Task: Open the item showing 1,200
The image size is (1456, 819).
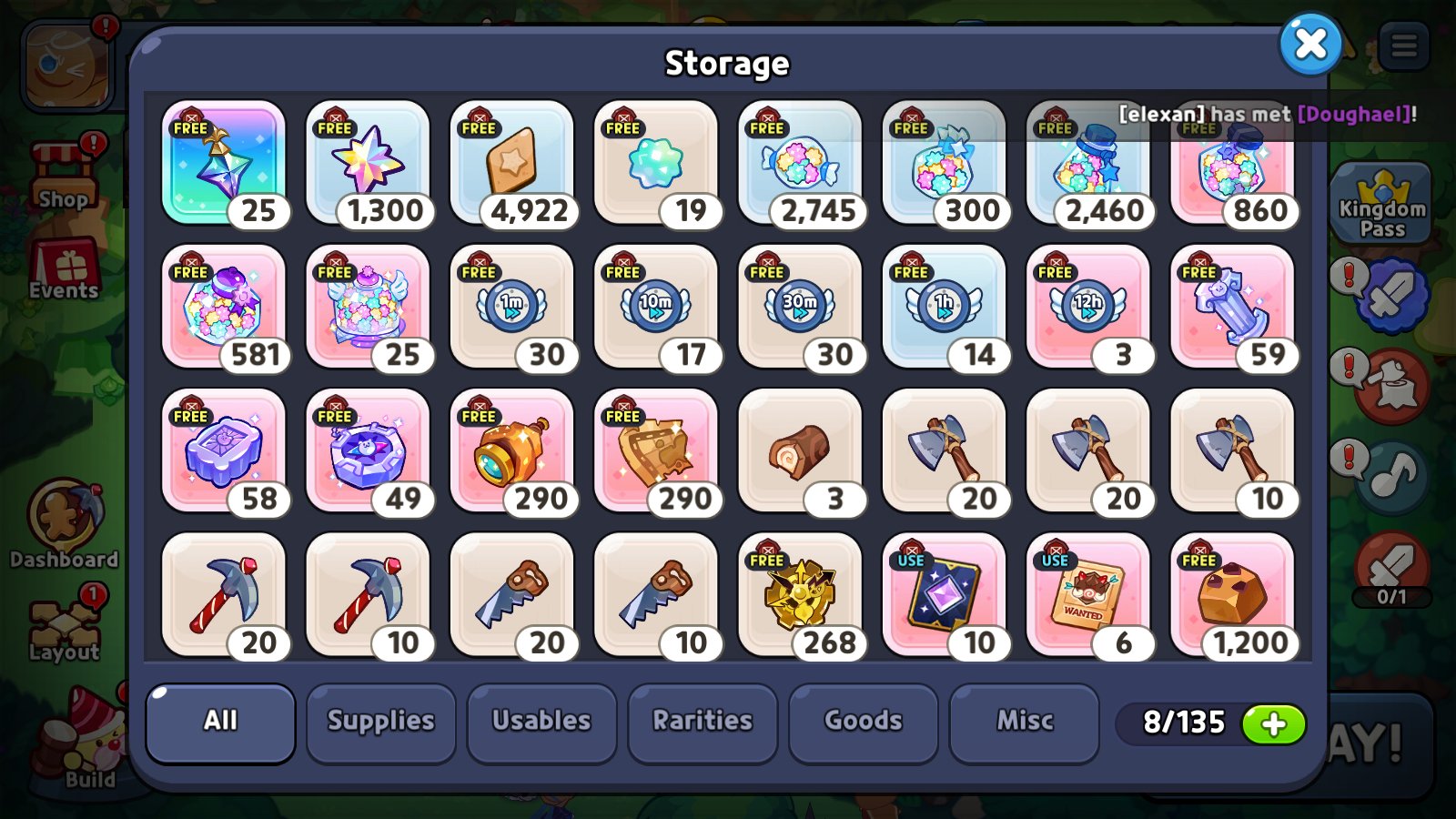Action: [1233, 594]
